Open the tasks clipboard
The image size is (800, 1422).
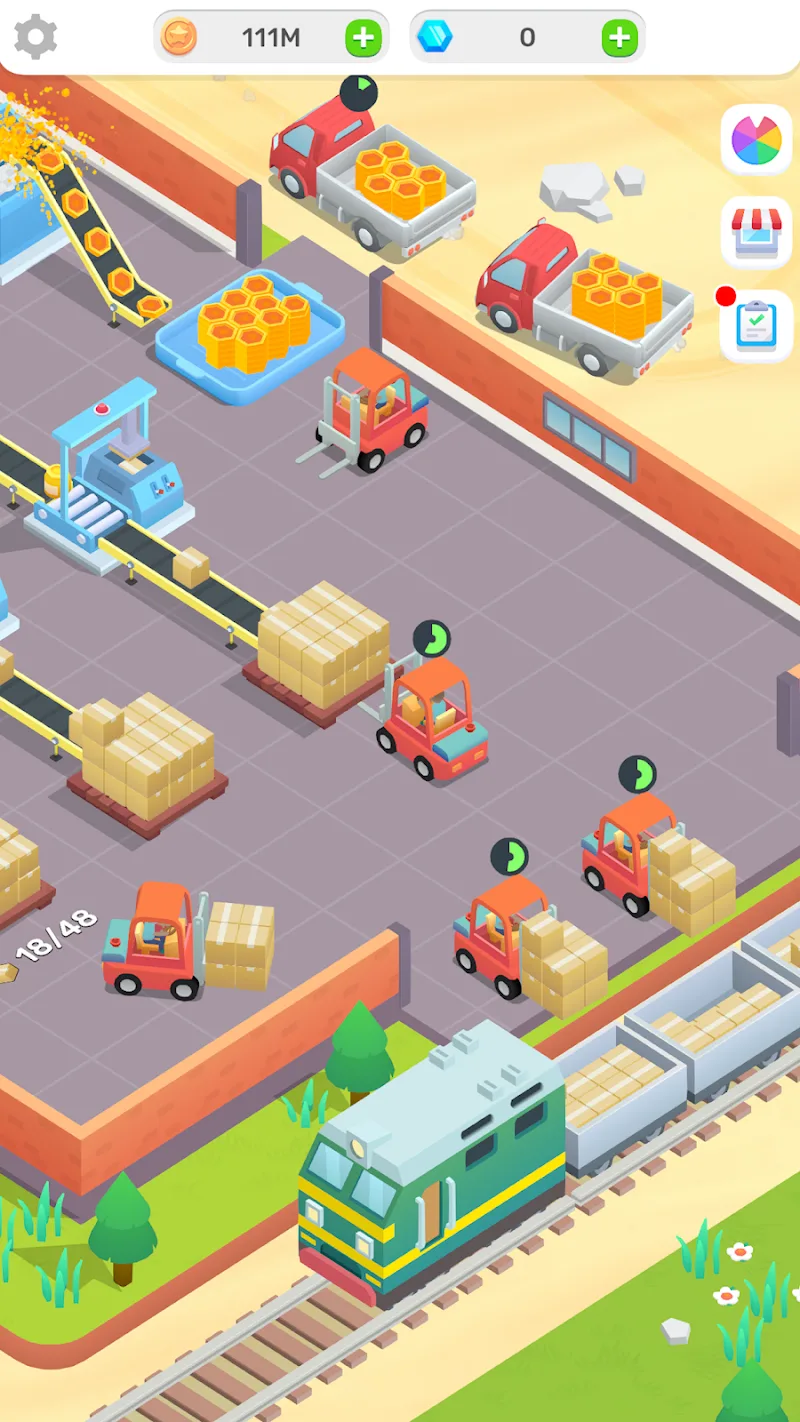coord(756,326)
